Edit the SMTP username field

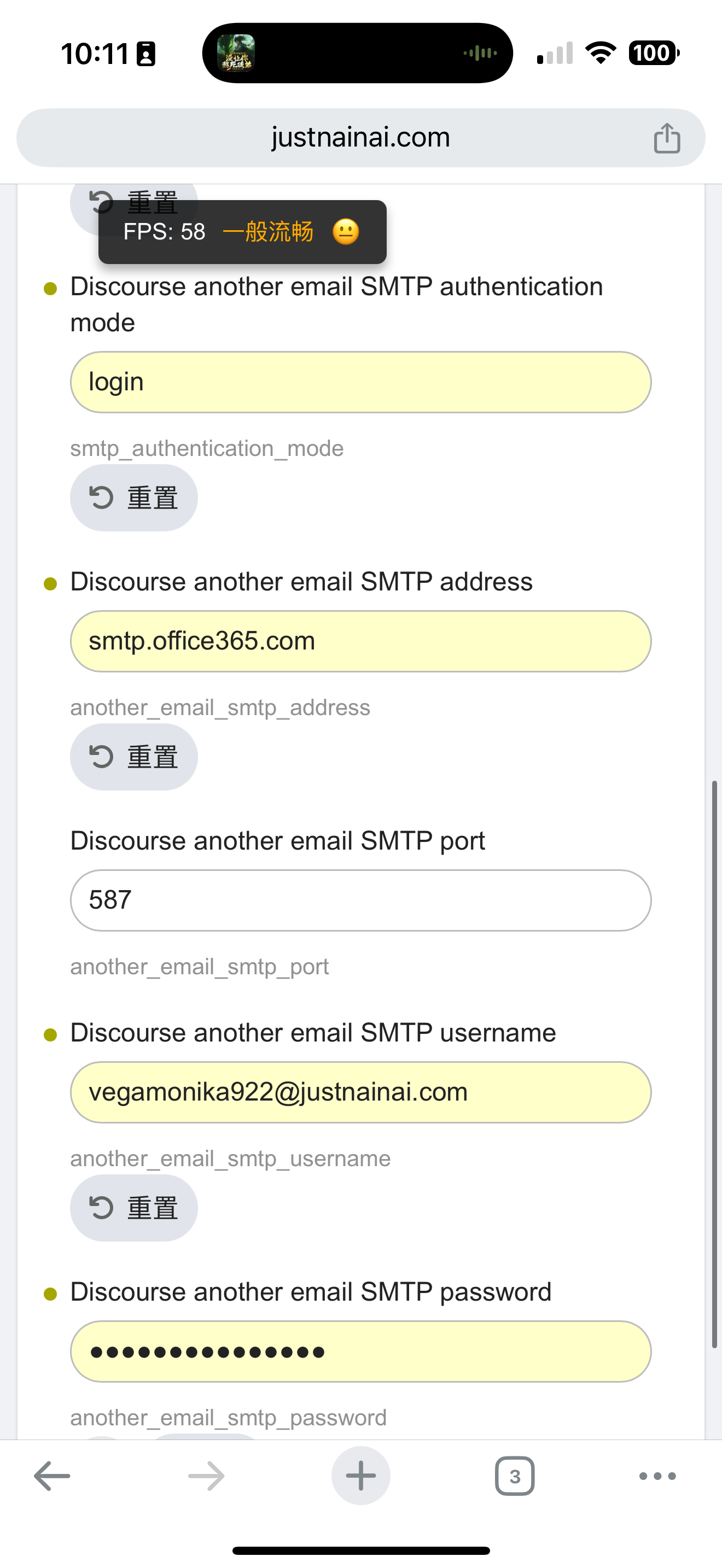[360, 1092]
